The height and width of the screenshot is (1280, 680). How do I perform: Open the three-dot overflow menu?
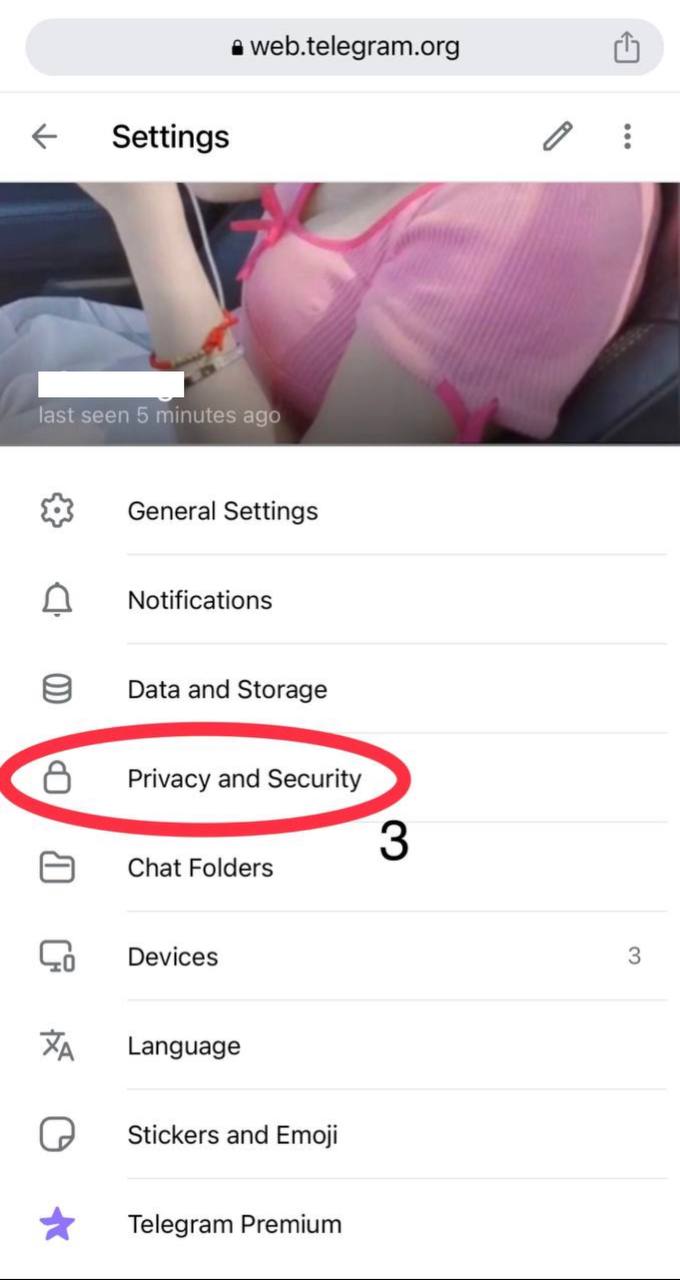pos(627,137)
